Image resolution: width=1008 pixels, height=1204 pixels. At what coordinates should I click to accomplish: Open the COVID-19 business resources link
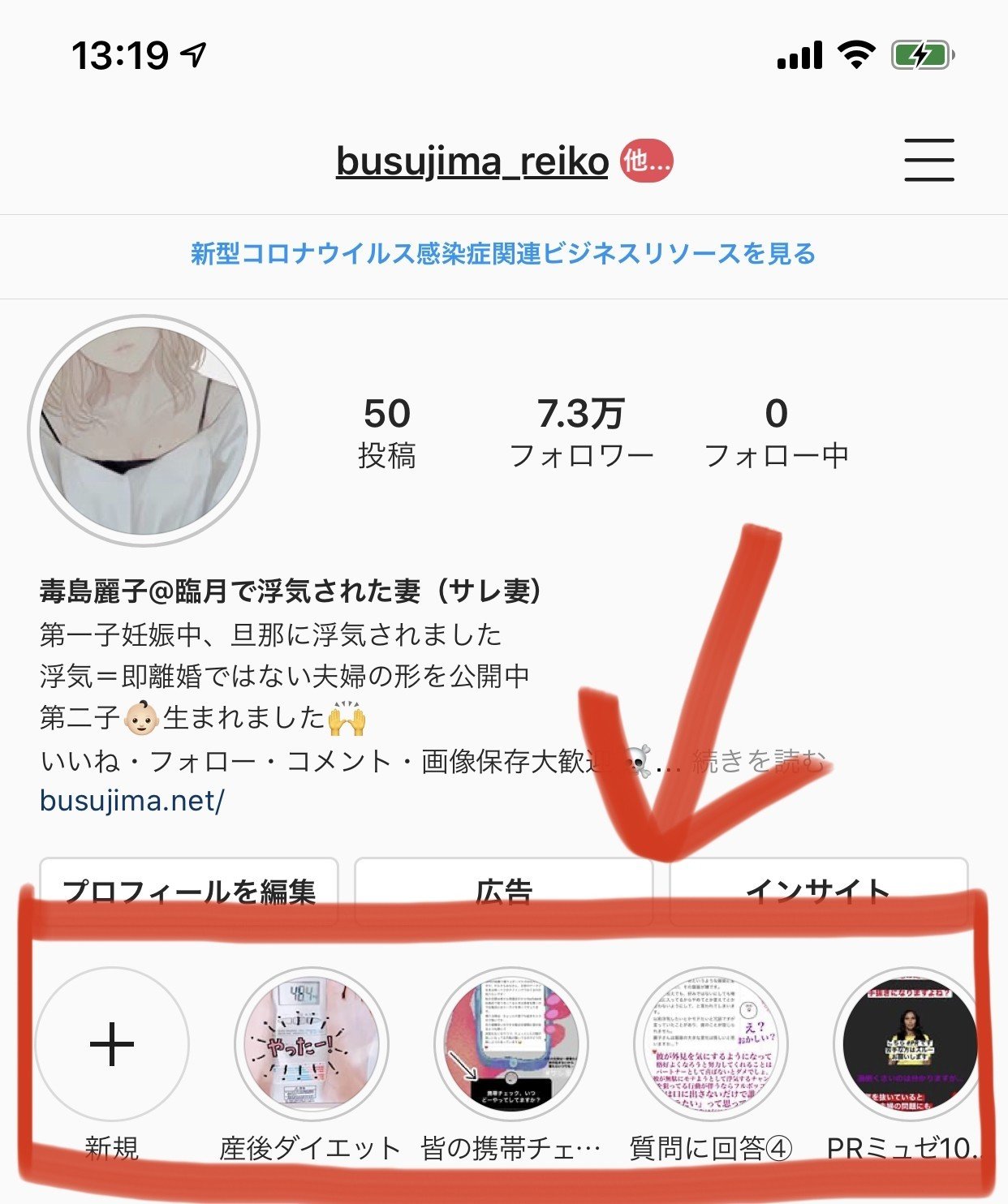pos(503,254)
